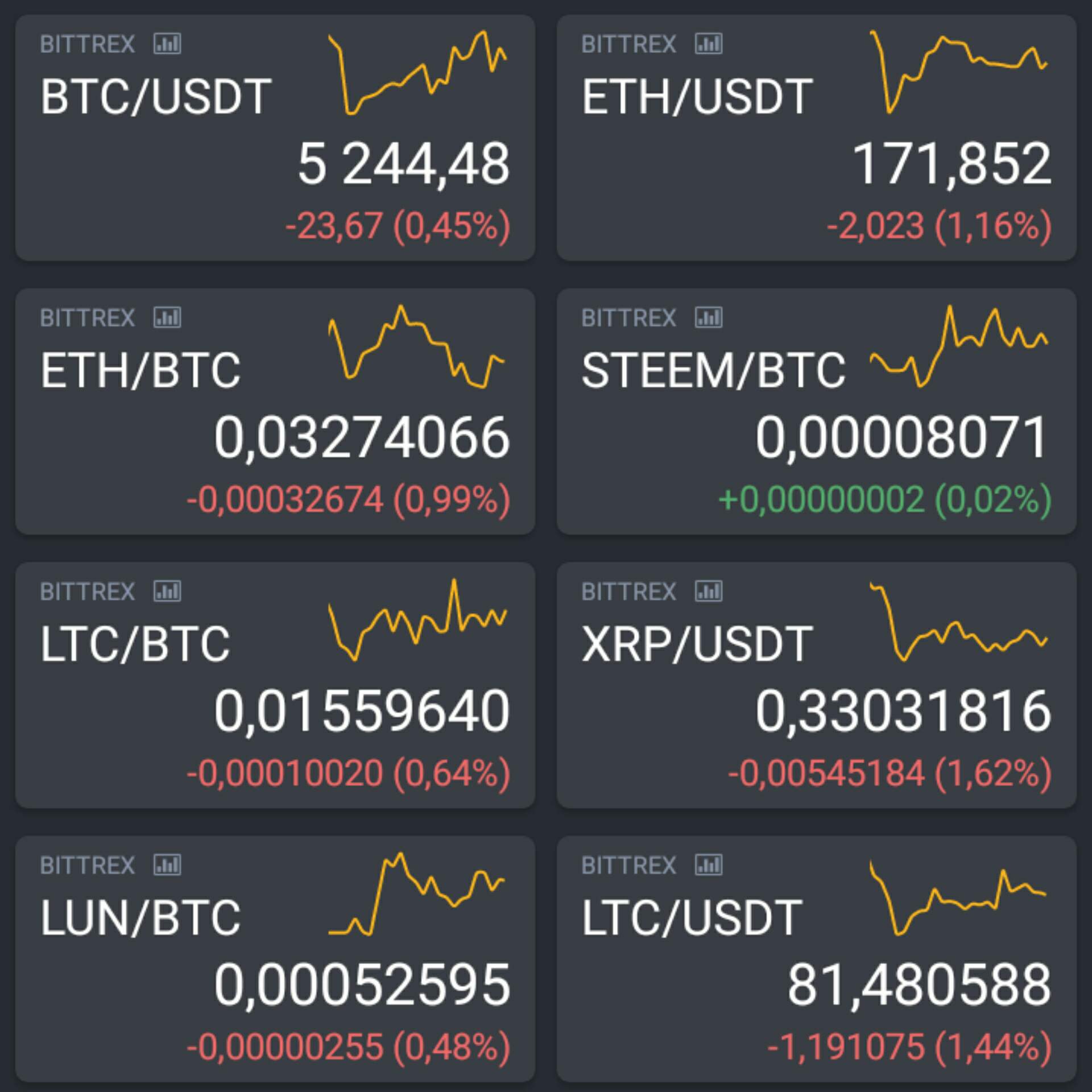
Task: Select the STEEM/BTC market card
Action: point(816,412)
